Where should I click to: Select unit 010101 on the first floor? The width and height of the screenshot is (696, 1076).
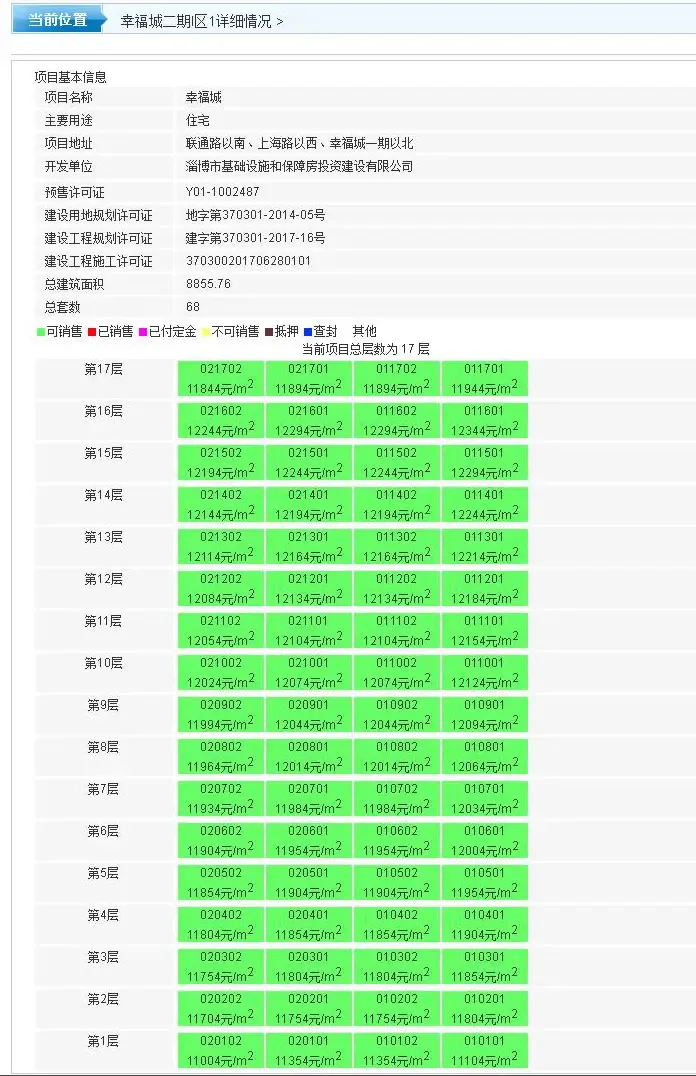484,1050
